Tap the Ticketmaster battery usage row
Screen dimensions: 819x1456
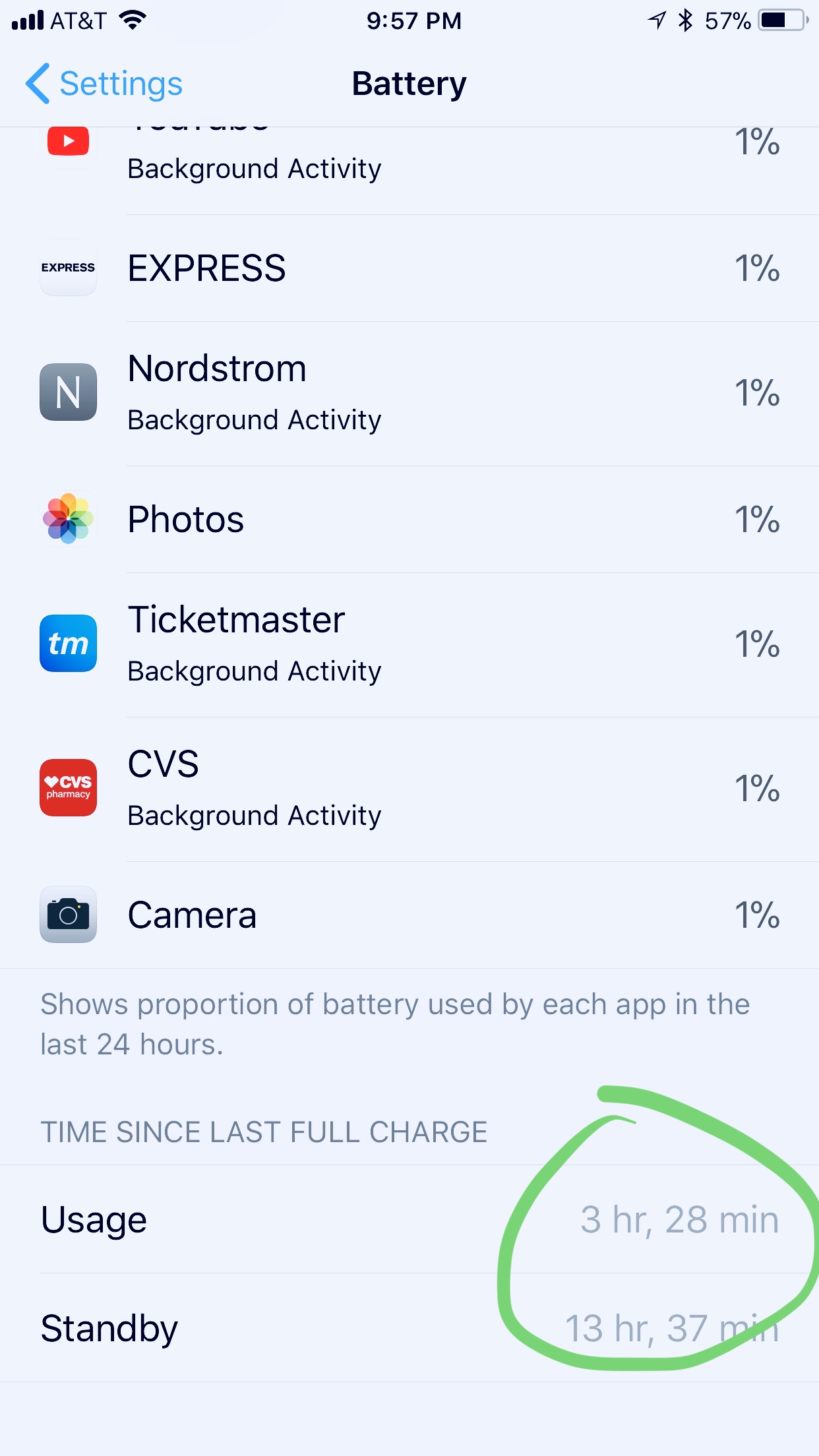click(x=409, y=645)
